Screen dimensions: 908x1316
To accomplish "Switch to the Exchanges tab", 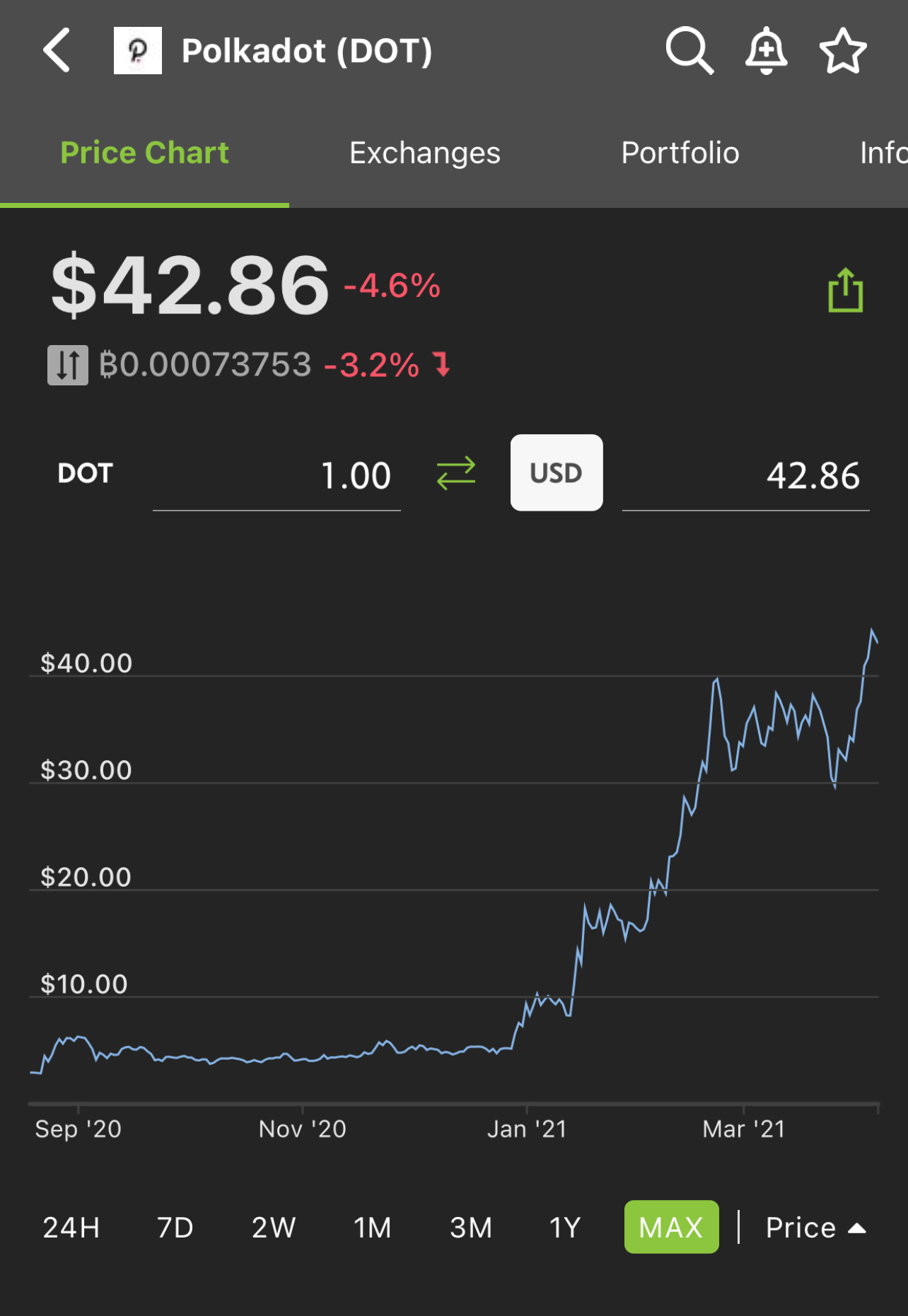I will point(424,153).
